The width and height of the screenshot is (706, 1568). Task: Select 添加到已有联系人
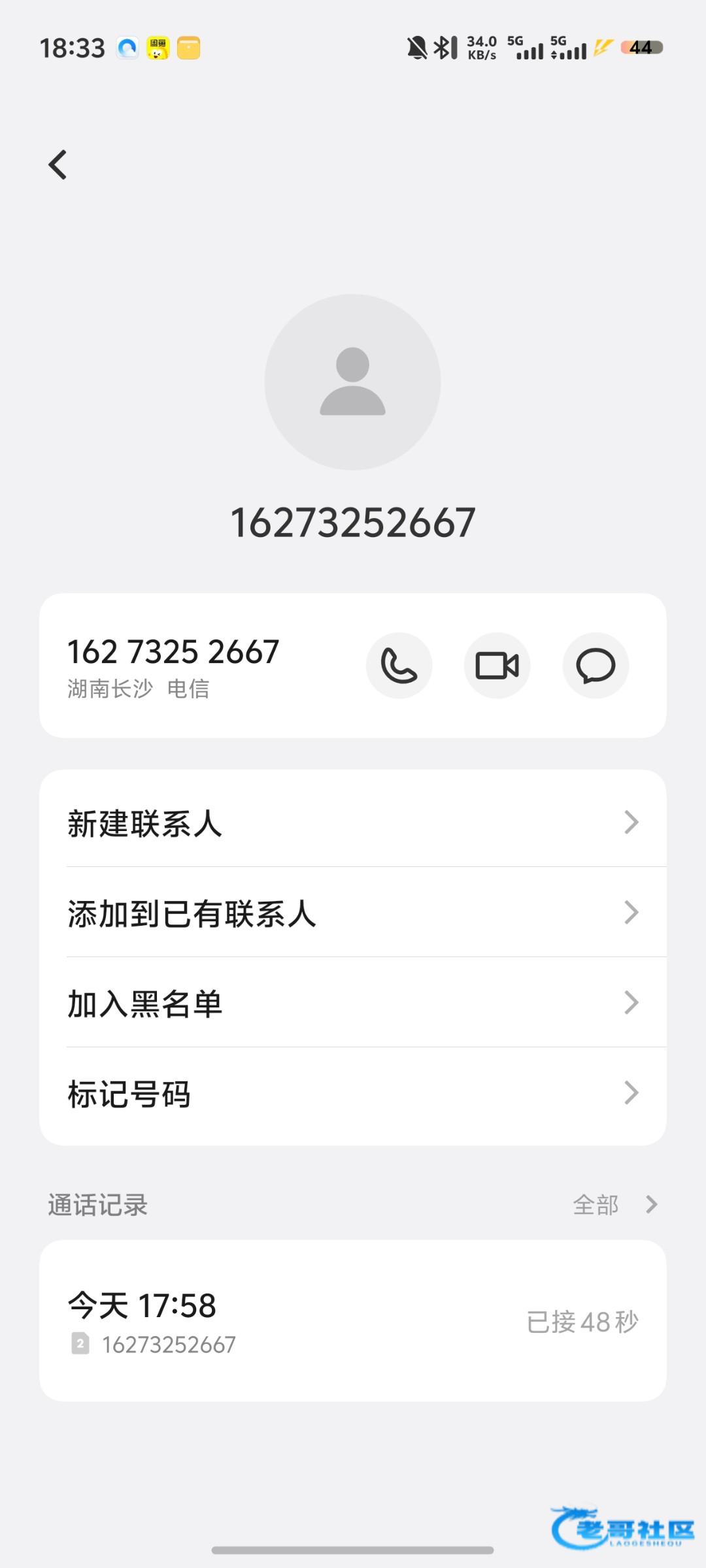pyautogui.click(x=353, y=913)
